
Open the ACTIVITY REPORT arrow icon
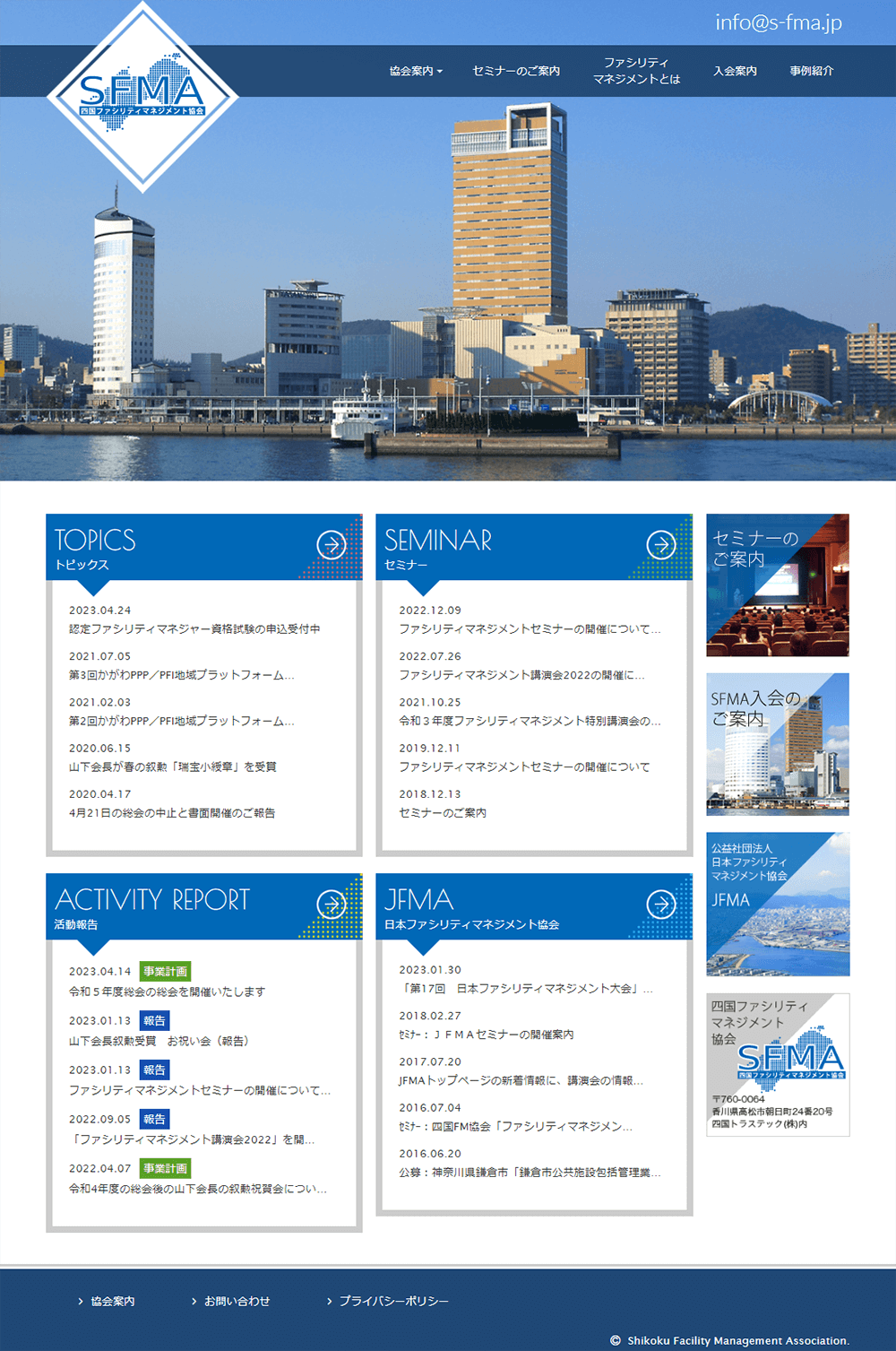[x=332, y=904]
